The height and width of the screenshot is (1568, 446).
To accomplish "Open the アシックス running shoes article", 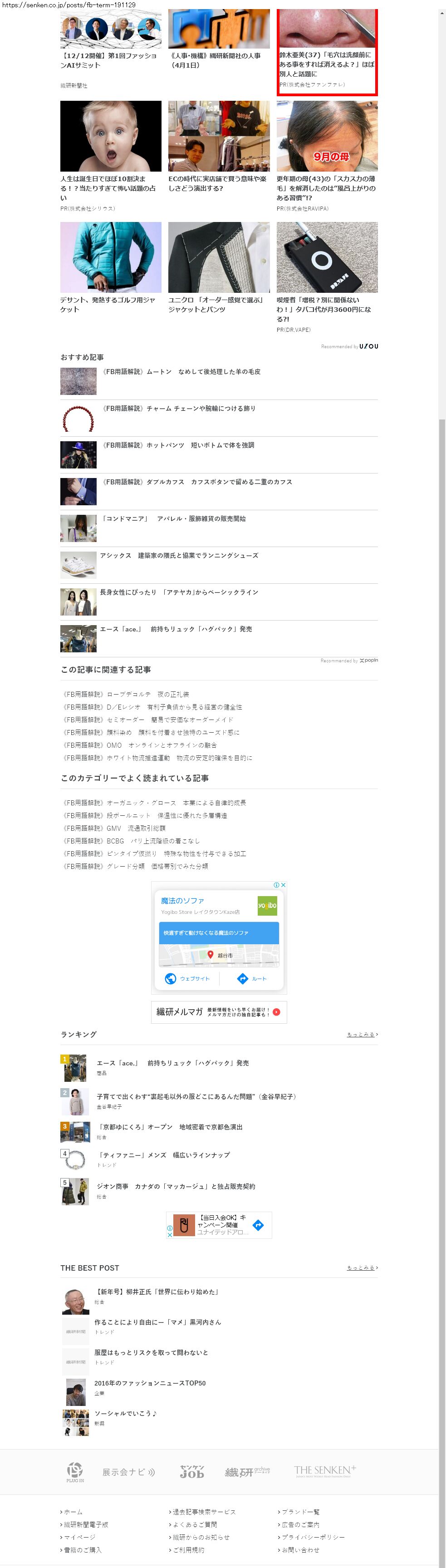I will pos(178,556).
